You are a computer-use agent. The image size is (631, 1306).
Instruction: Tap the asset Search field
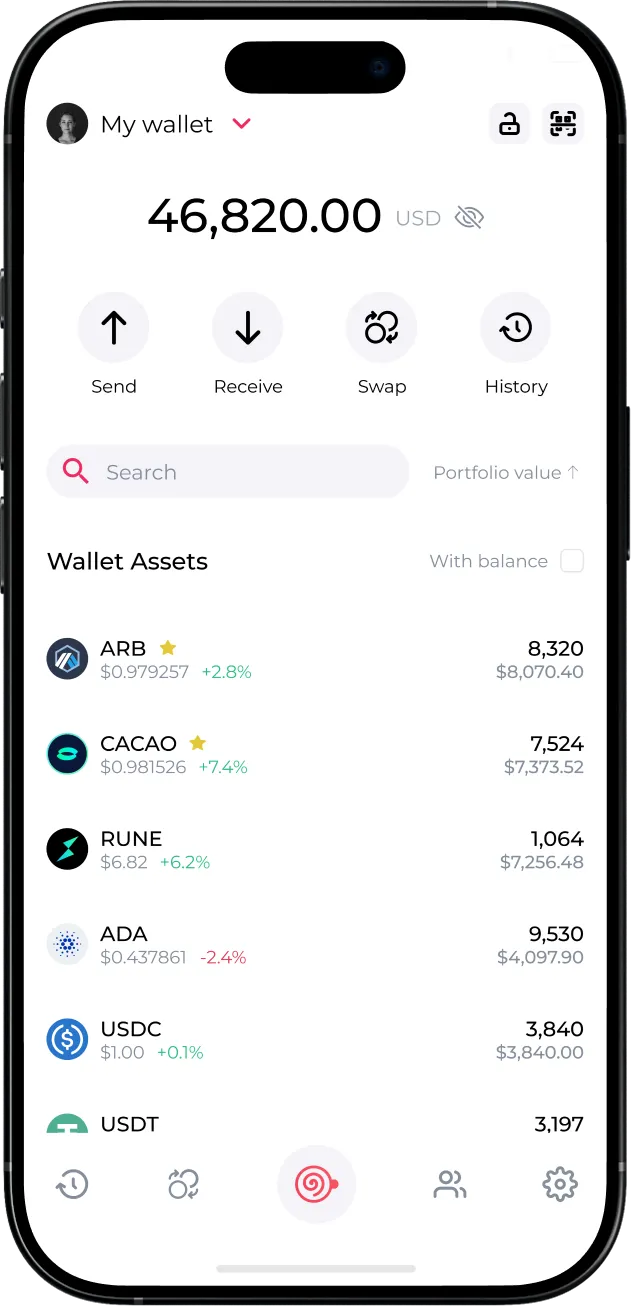point(228,472)
